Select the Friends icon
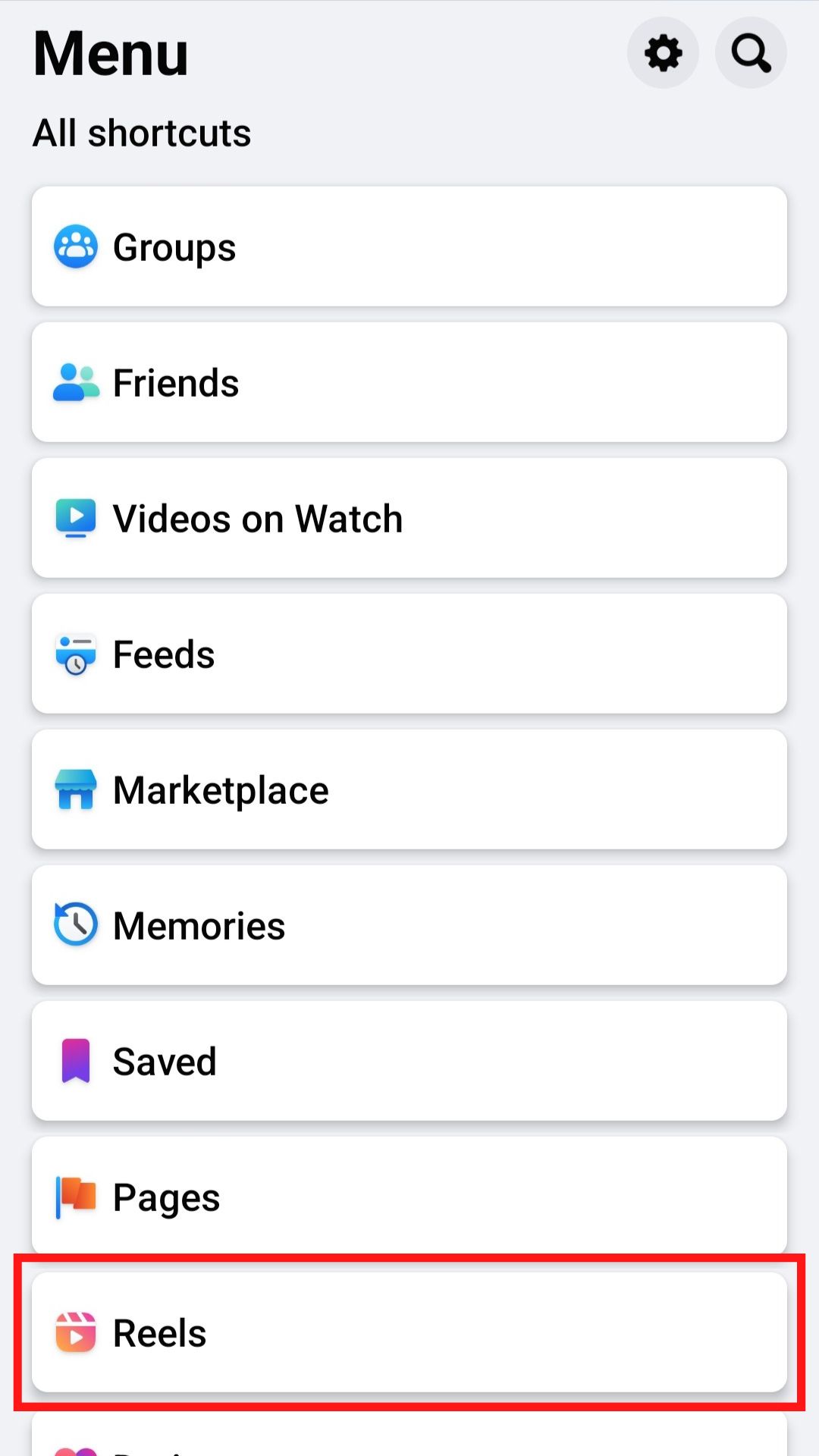Viewport: 819px width, 1456px height. tap(74, 382)
